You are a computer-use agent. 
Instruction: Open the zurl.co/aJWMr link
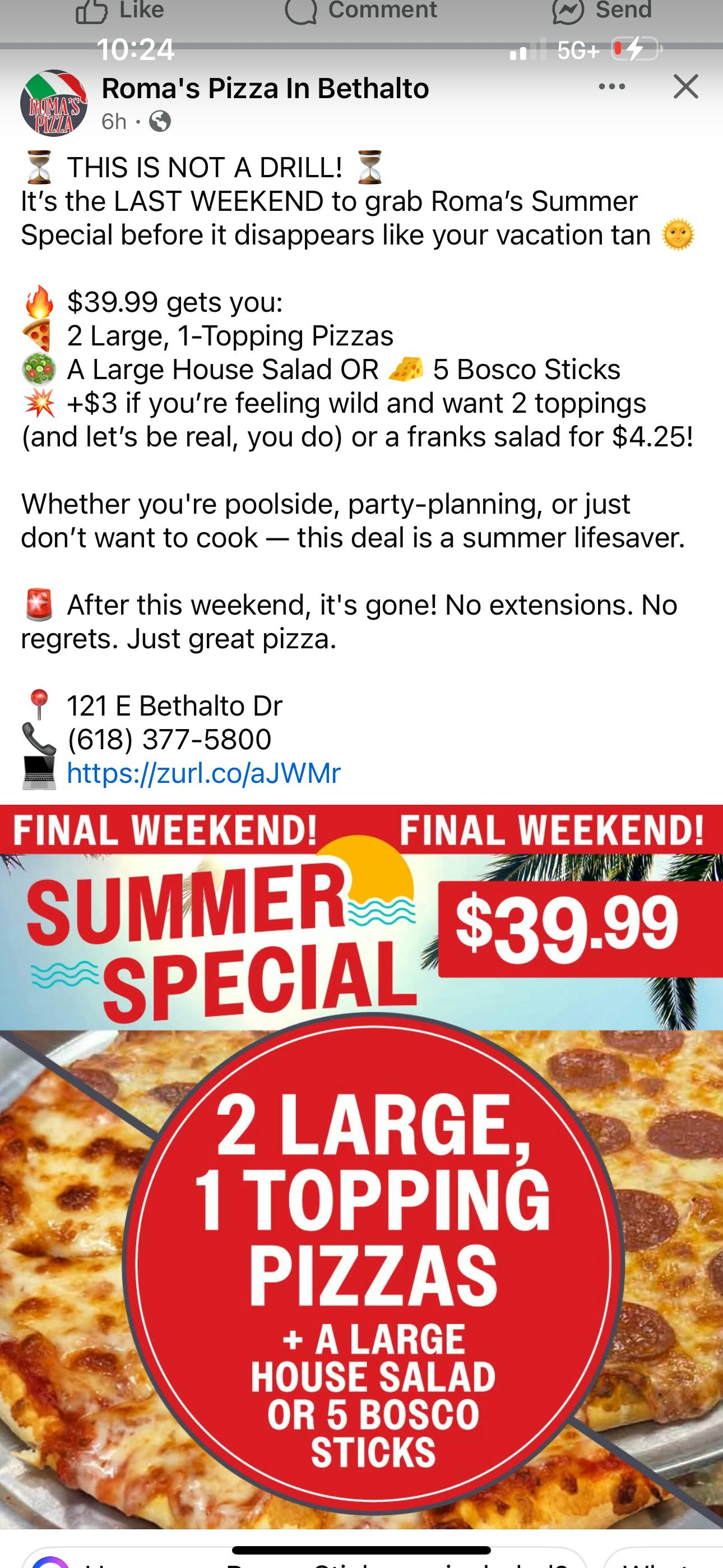pyautogui.click(x=204, y=773)
